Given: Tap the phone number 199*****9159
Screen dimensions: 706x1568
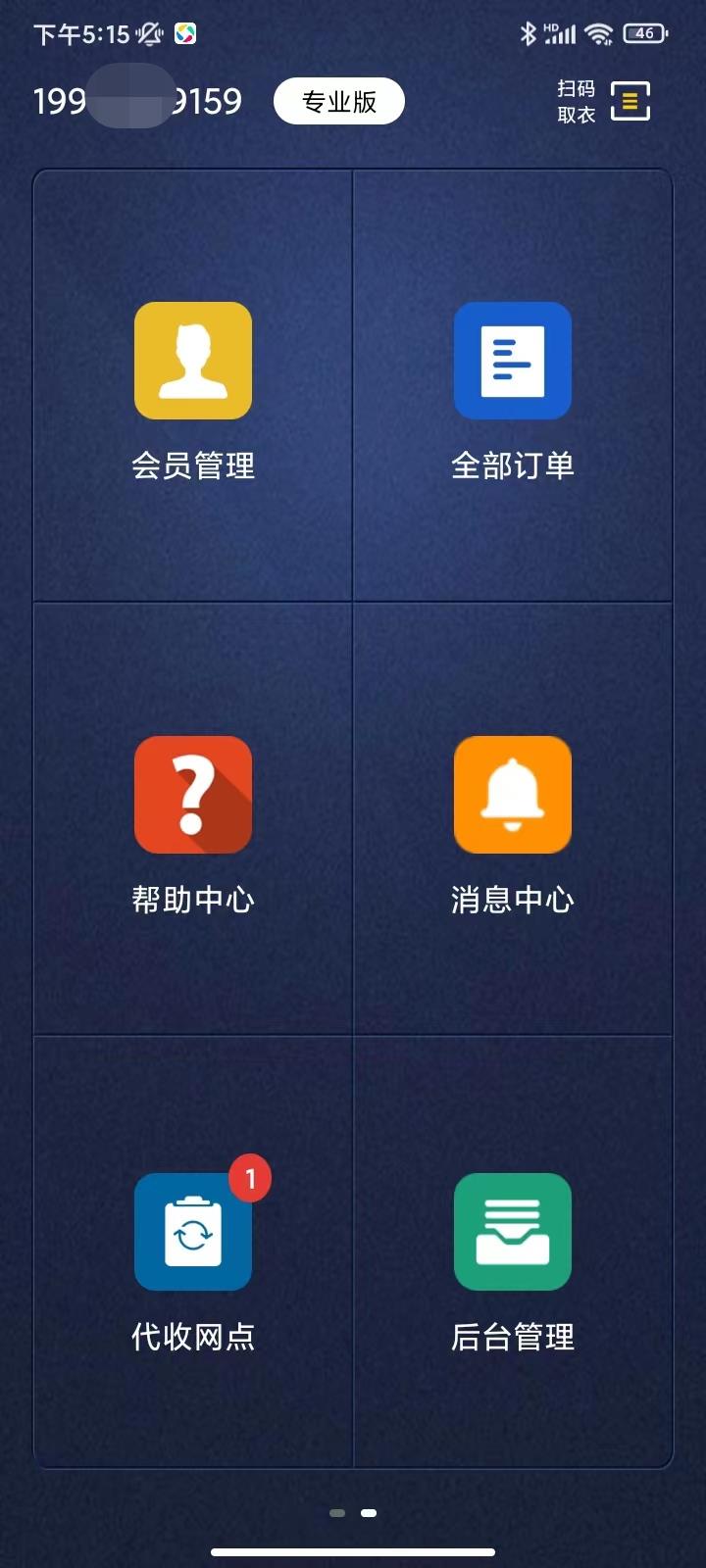Looking at the screenshot, I should click(x=135, y=100).
